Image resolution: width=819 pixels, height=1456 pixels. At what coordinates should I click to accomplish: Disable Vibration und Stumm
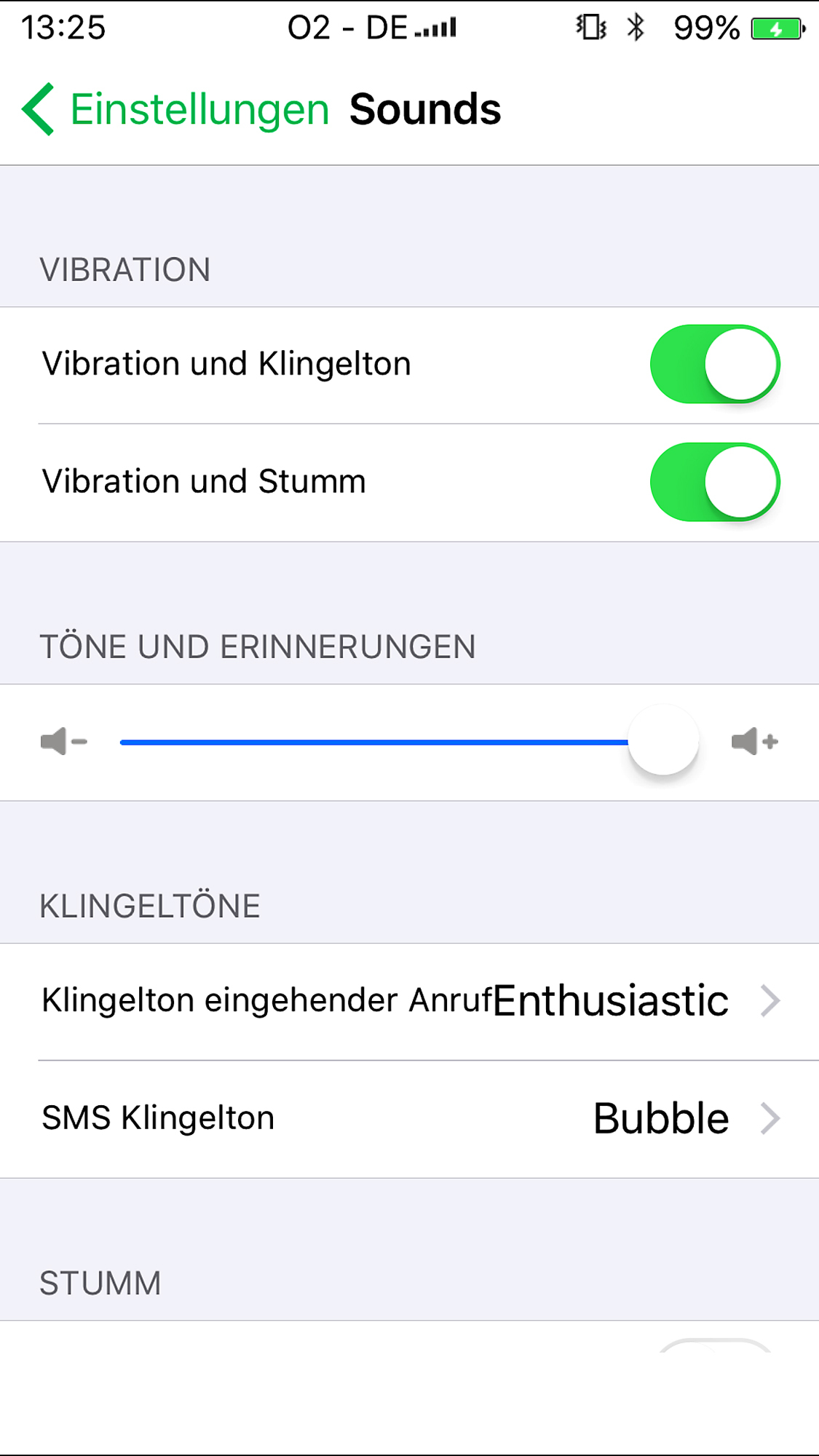(714, 482)
